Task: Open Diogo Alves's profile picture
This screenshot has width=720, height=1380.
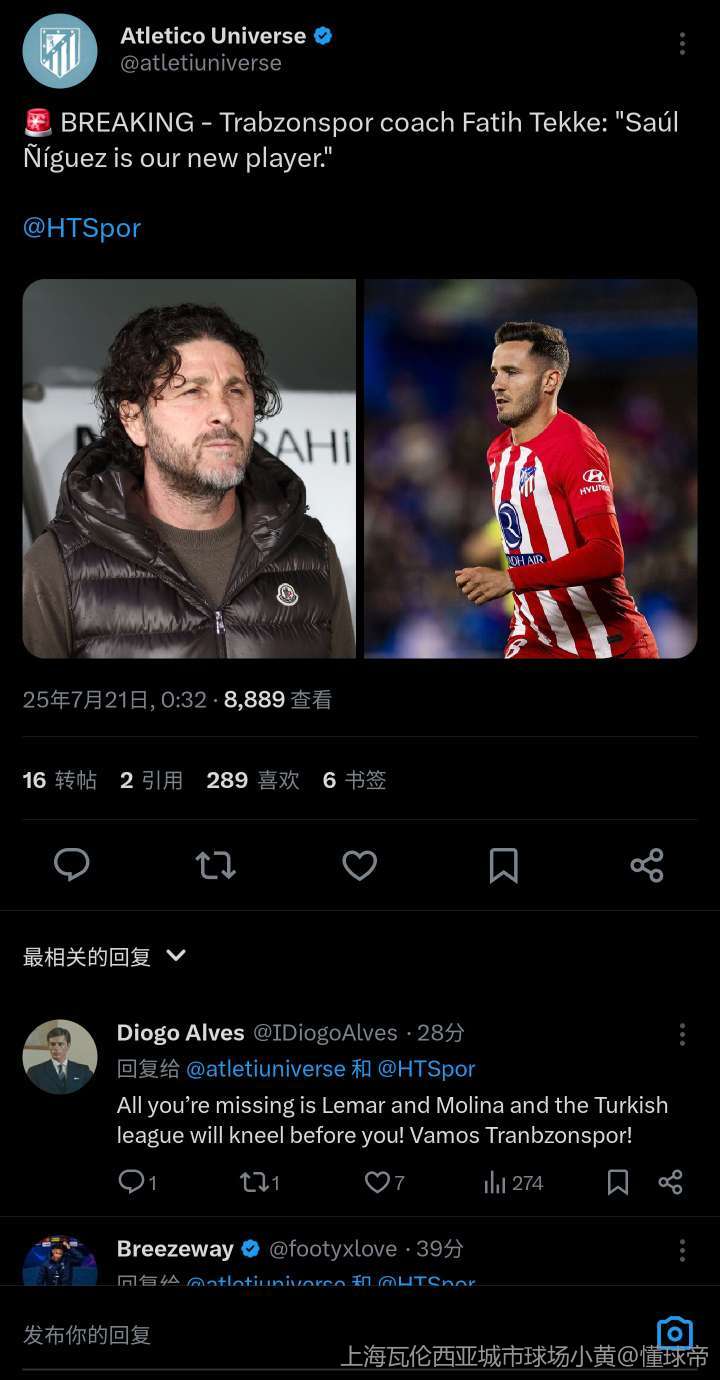Action: click(60, 1057)
